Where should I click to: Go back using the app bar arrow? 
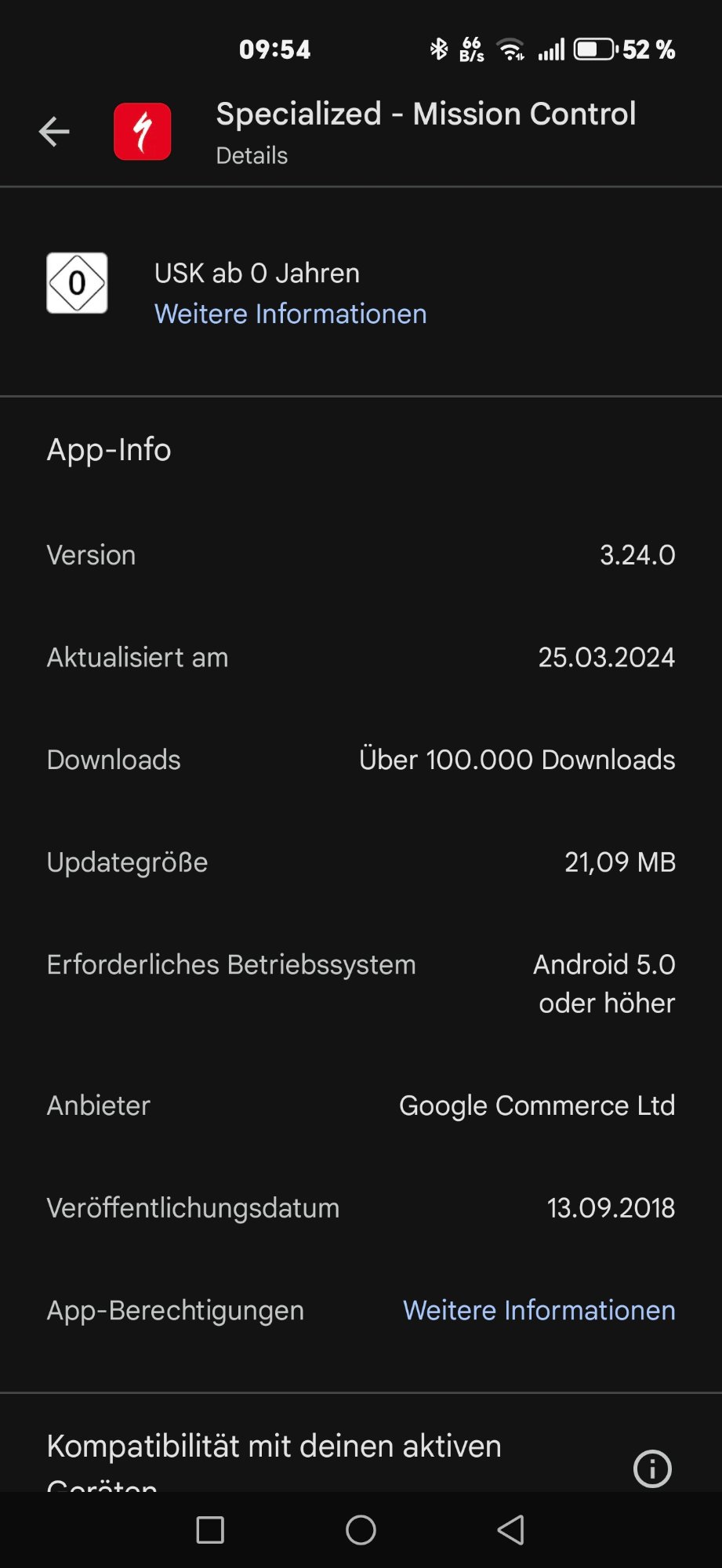coord(54,132)
